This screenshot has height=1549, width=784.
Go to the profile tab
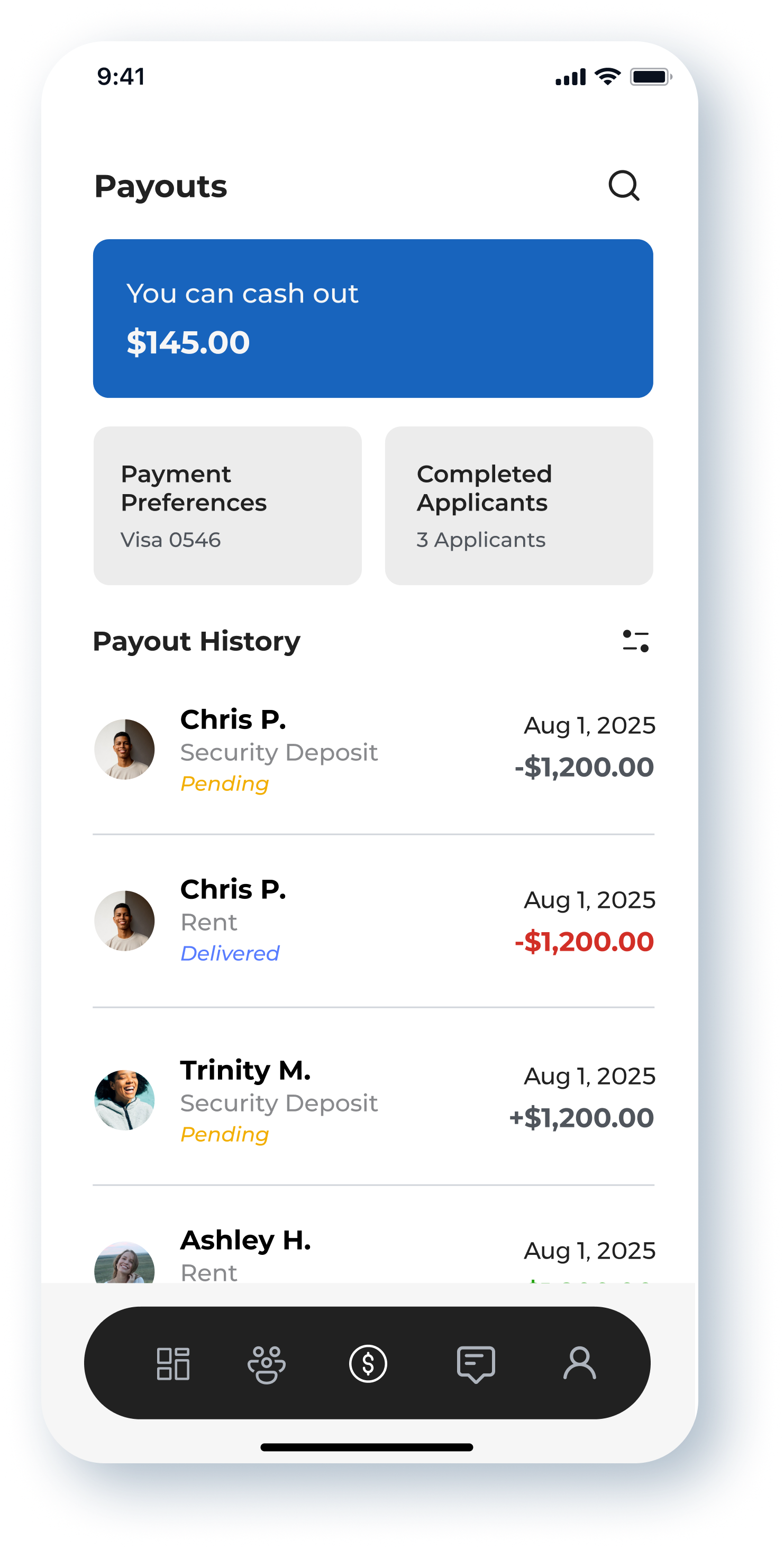point(579,1363)
